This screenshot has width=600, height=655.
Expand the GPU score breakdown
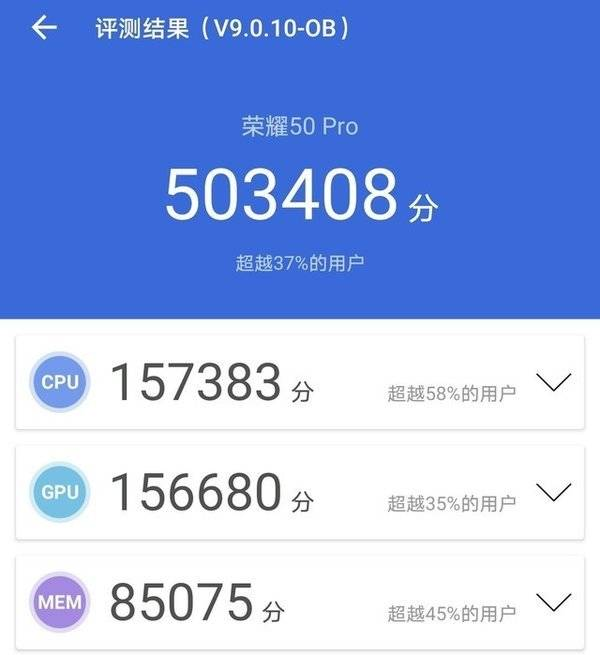553,491
